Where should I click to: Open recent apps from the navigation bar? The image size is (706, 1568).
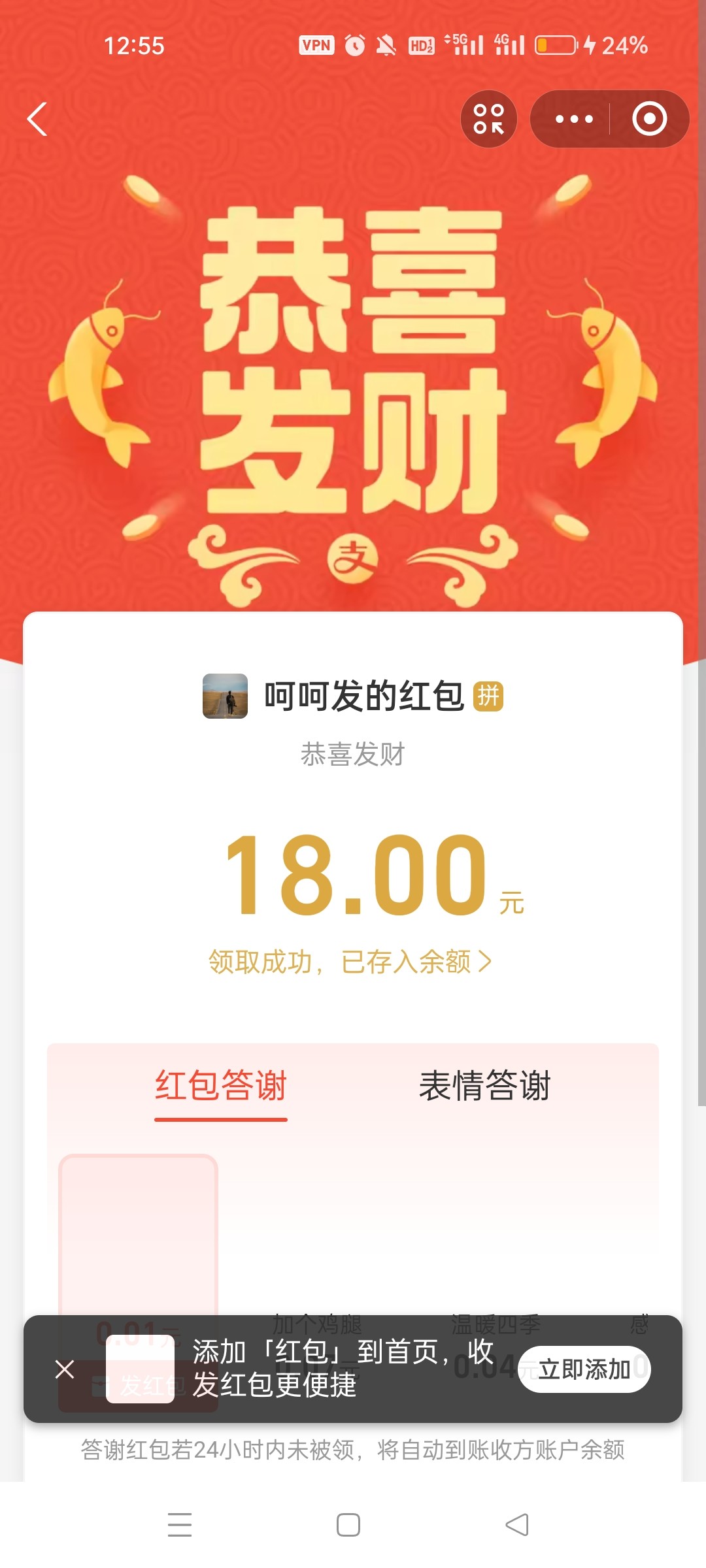point(180,1525)
